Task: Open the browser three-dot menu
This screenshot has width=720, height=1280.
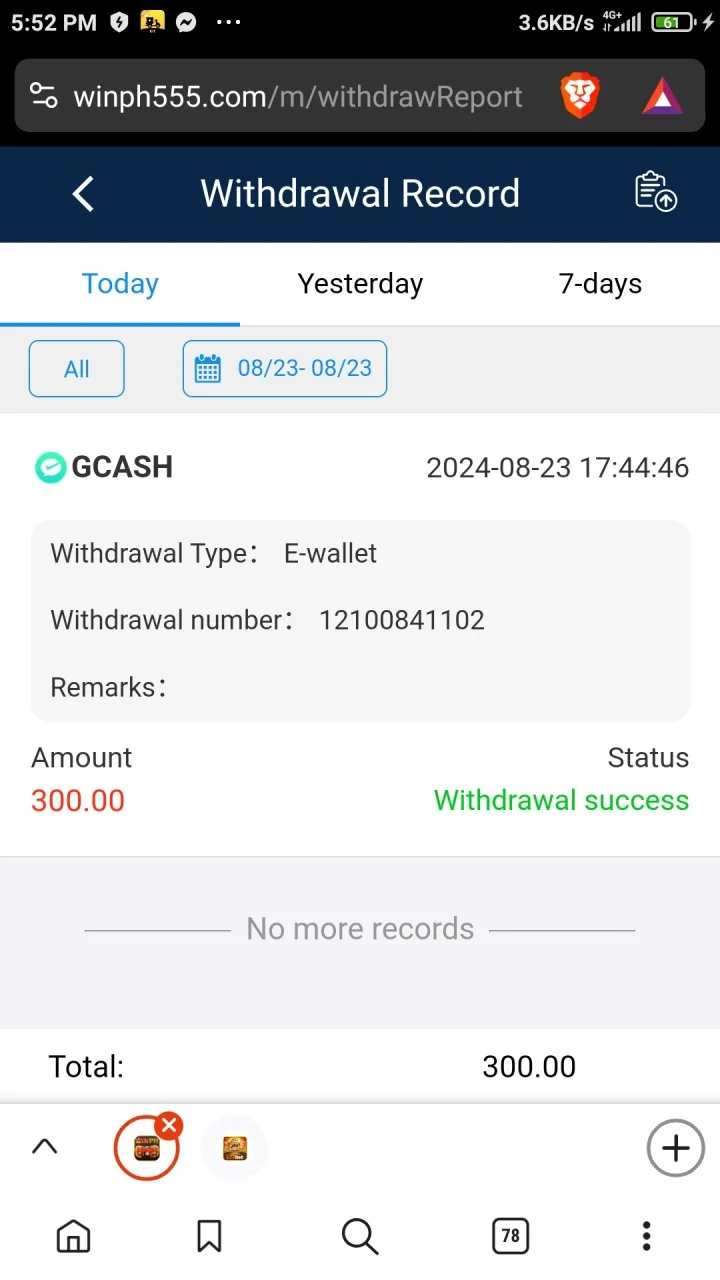Action: click(x=647, y=1236)
